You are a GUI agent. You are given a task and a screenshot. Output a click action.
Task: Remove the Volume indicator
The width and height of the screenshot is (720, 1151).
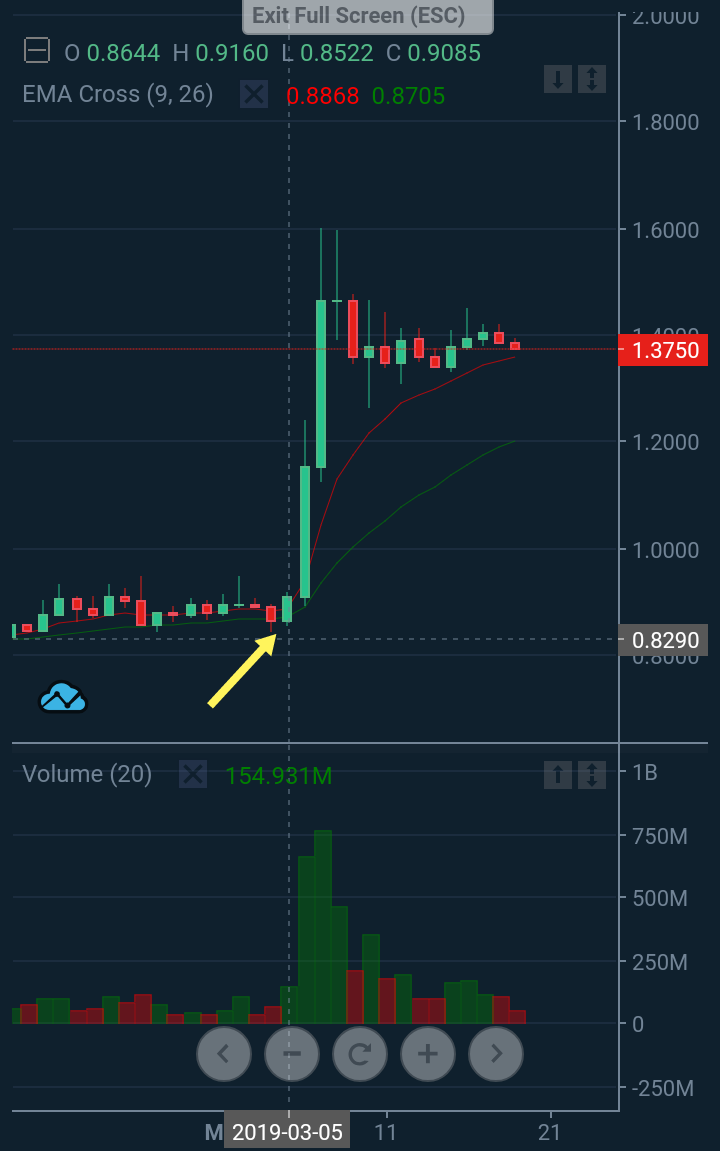point(192,773)
